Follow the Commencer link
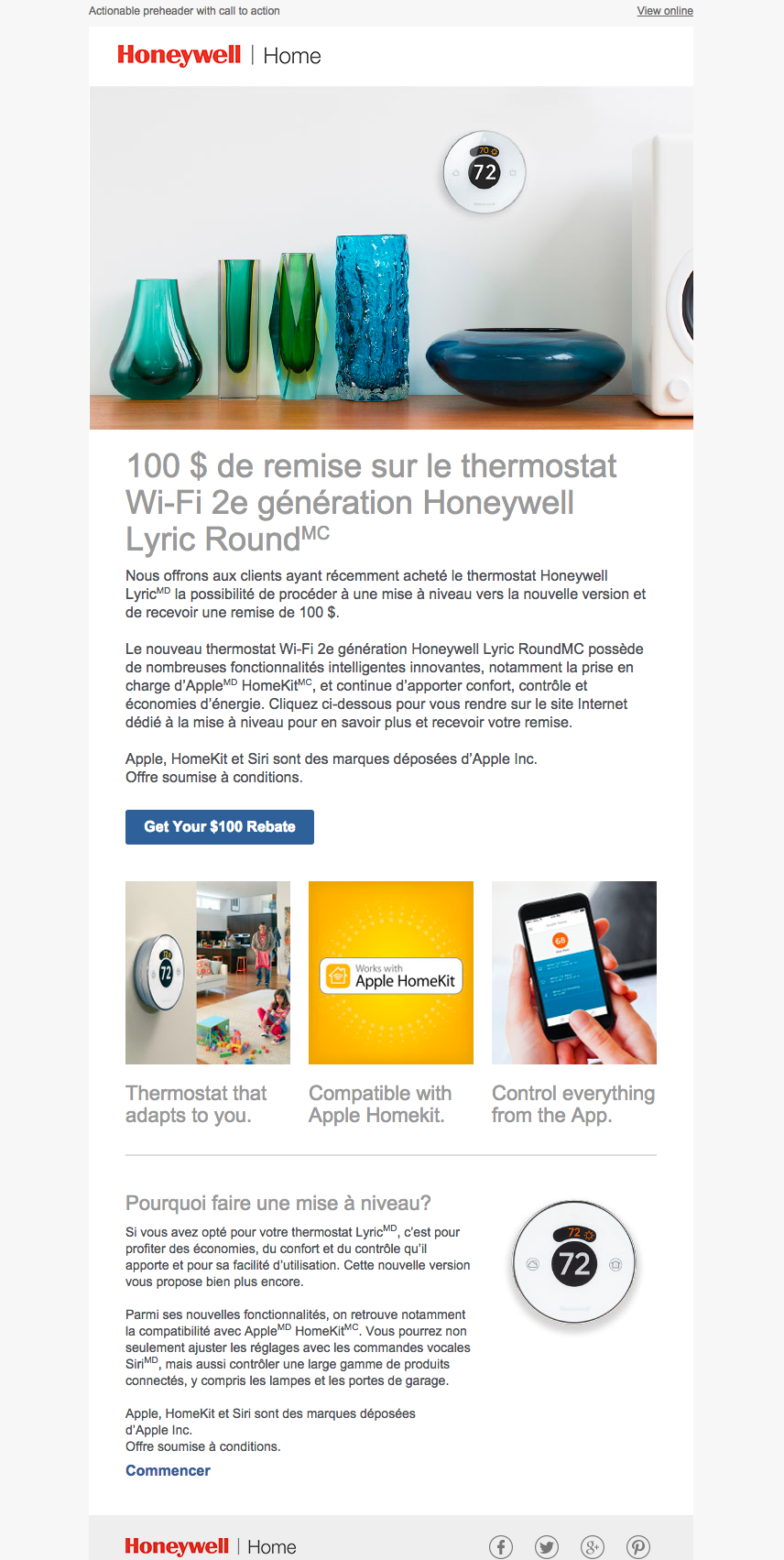The height and width of the screenshot is (1560, 784). (168, 1470)
